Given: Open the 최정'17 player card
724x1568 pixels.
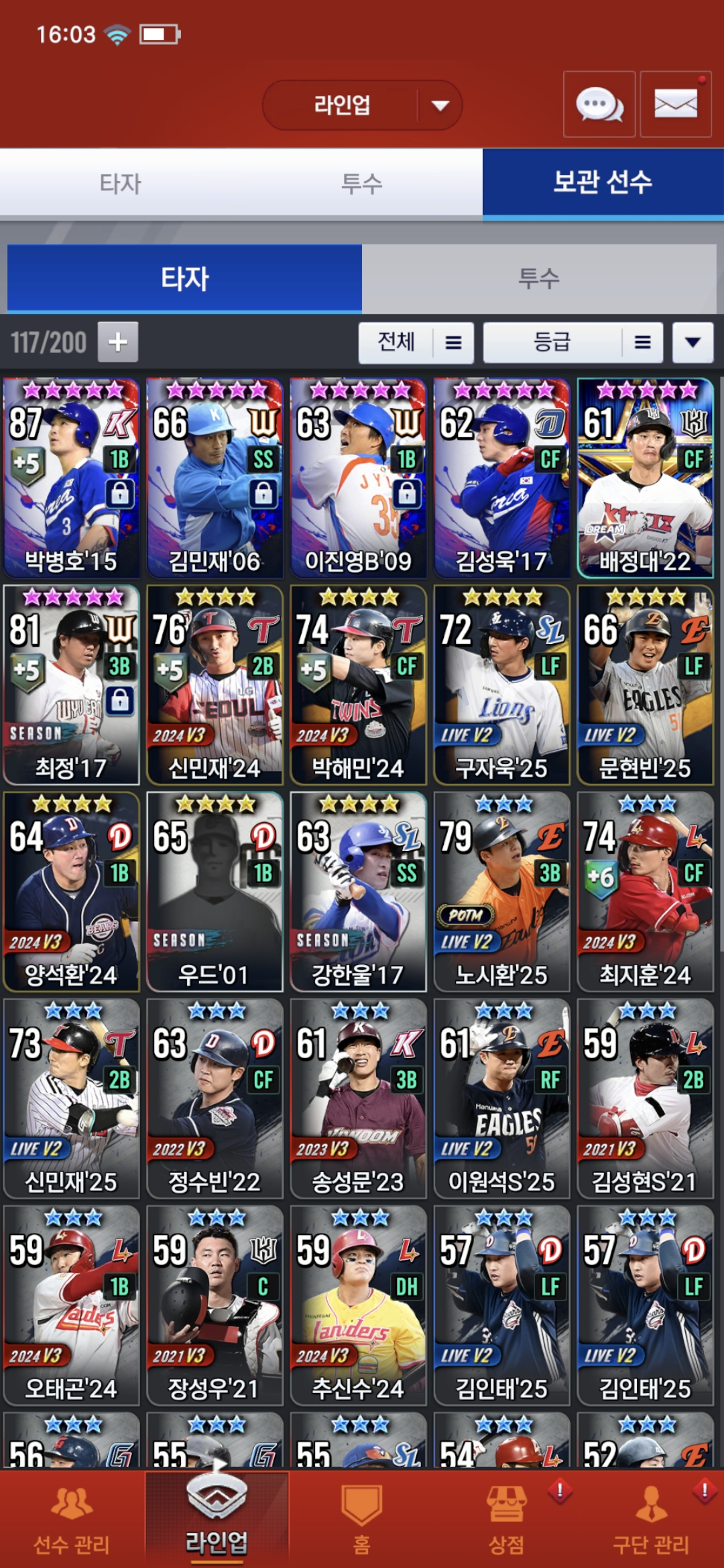Looking at the screenshot, I should tap(71, 685).
